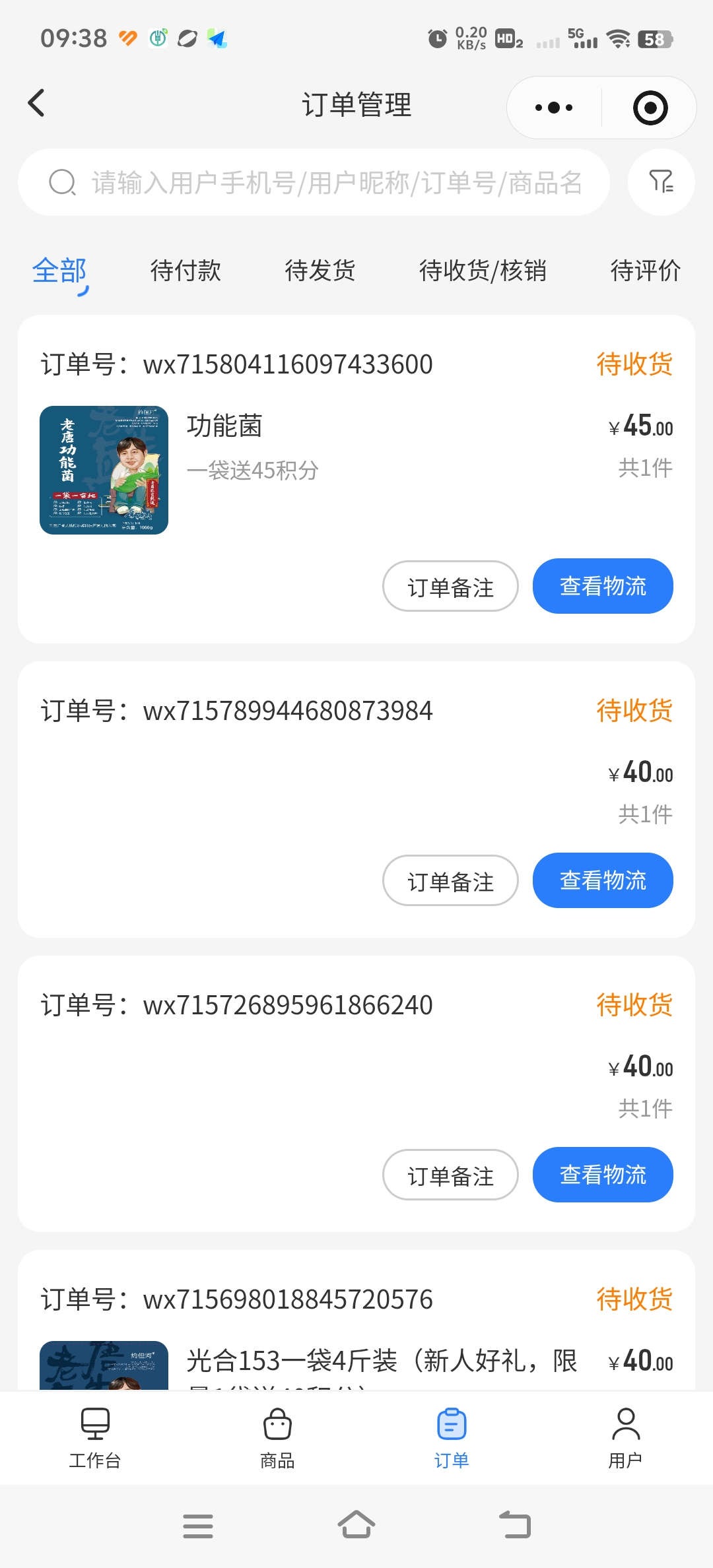Viewport: 713px width, 1568px height.
Task: 查看物流 for order wx715789944680873984
Action: pos(603,881)
